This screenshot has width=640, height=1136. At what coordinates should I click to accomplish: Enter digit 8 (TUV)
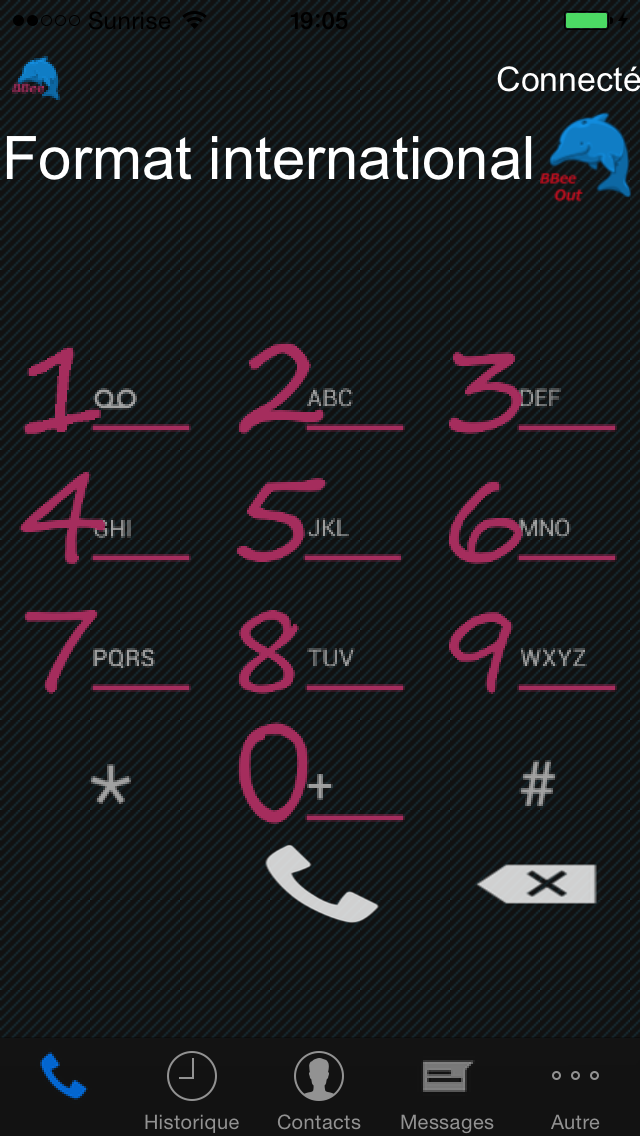(320, 652)
